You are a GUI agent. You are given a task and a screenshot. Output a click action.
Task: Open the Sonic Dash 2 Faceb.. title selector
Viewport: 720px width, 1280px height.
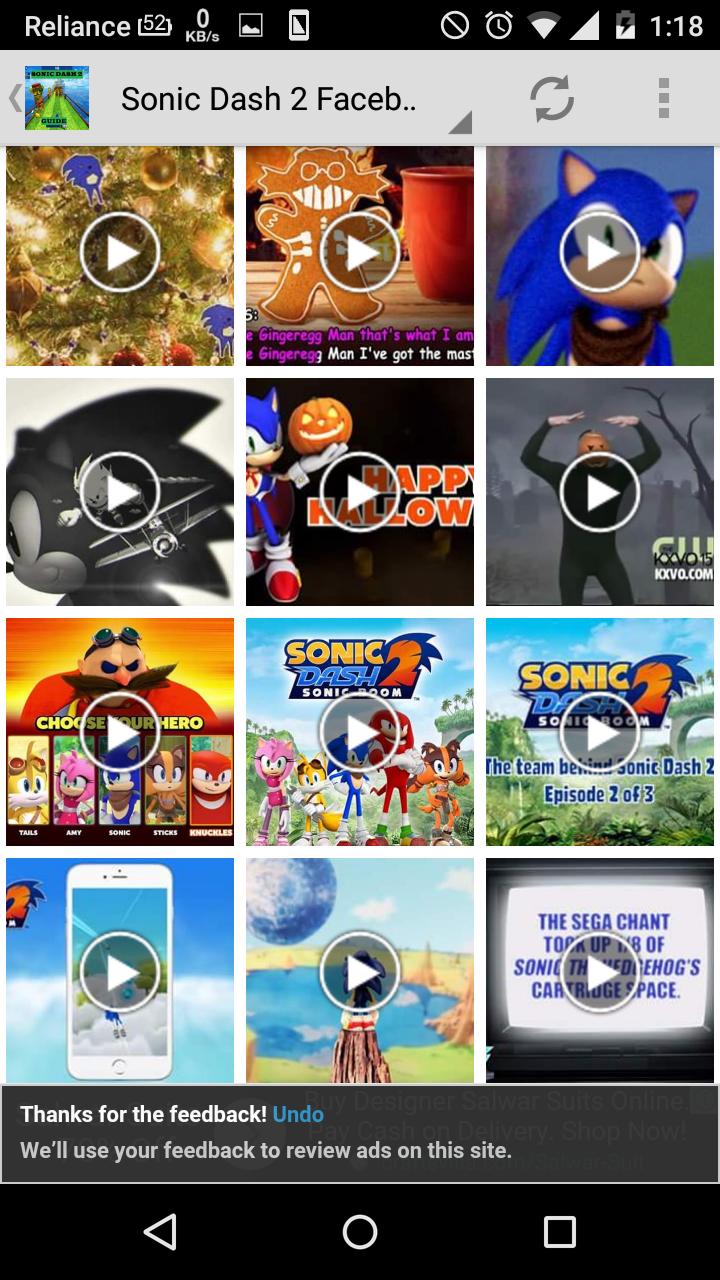[x=270, y=98]
